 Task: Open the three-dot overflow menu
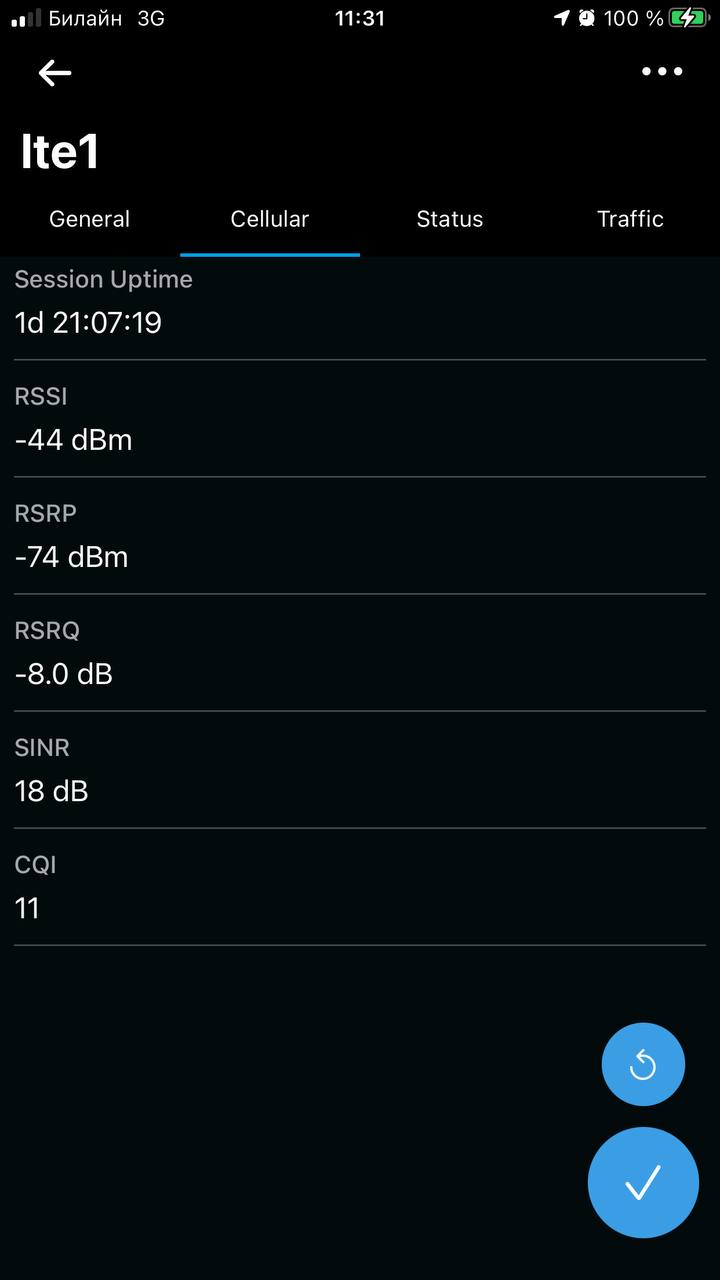[x=662, y=71]
